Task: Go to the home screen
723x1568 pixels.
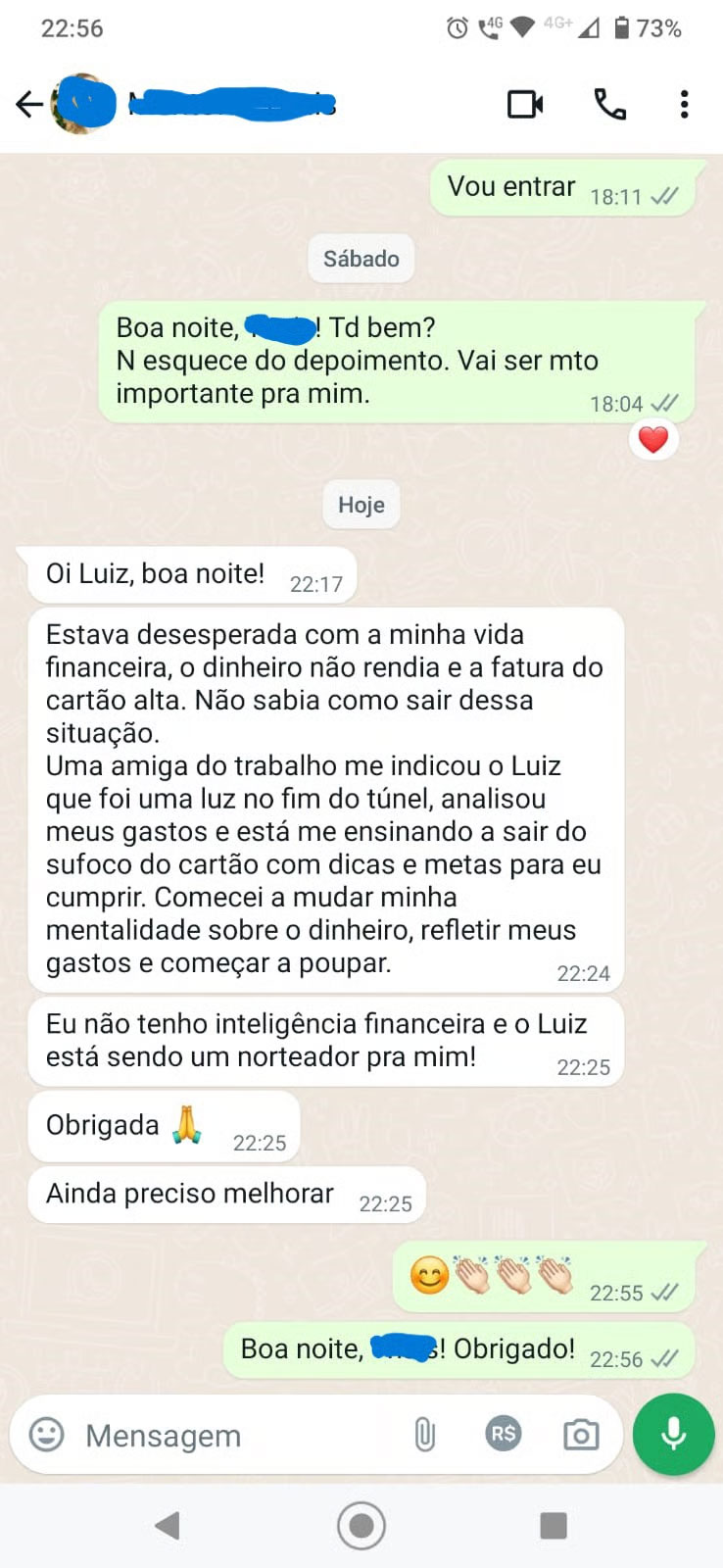Action: click(361, 1525)
